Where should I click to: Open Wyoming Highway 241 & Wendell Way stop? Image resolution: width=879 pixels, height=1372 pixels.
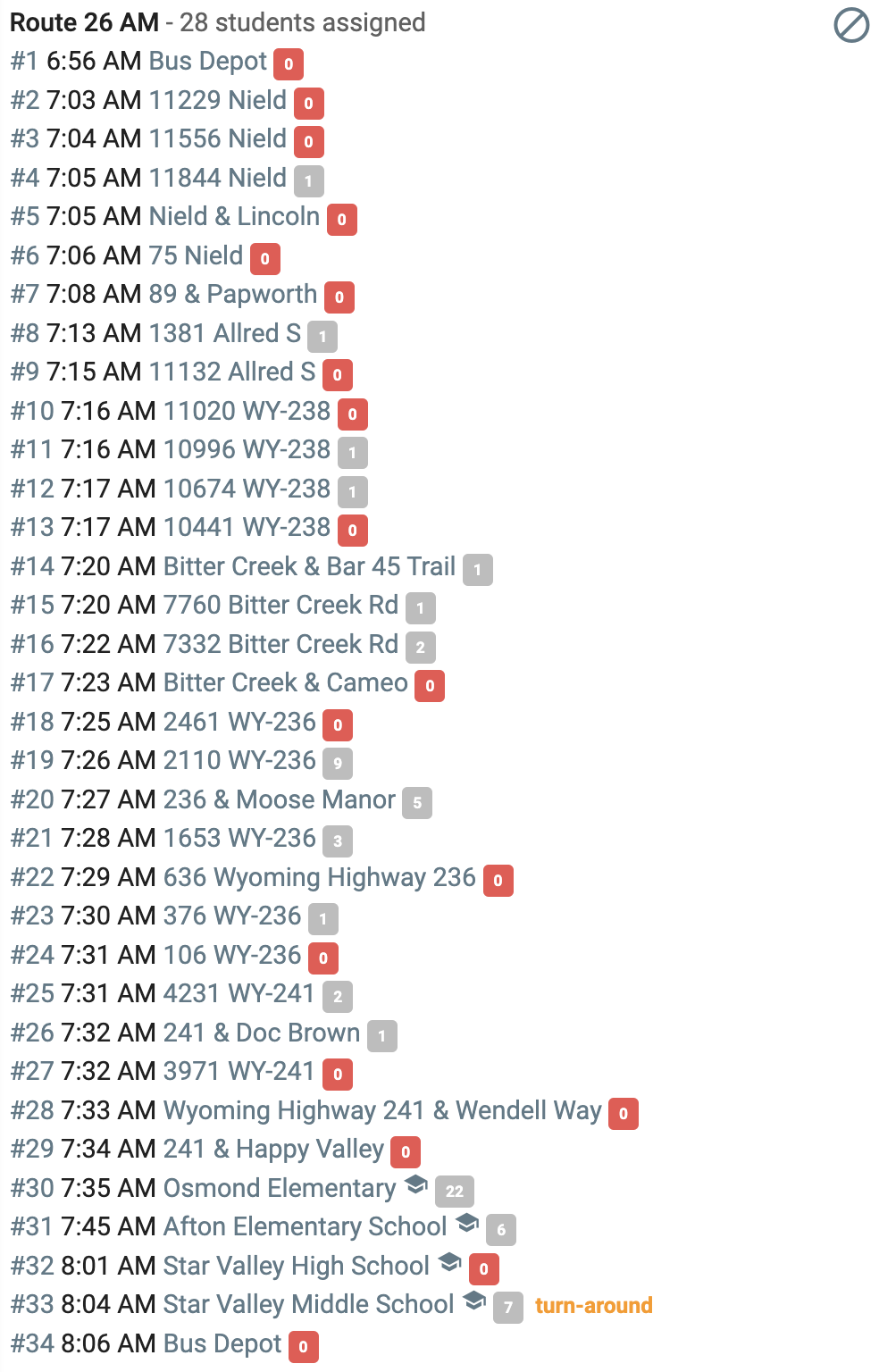coord(382,1110)
